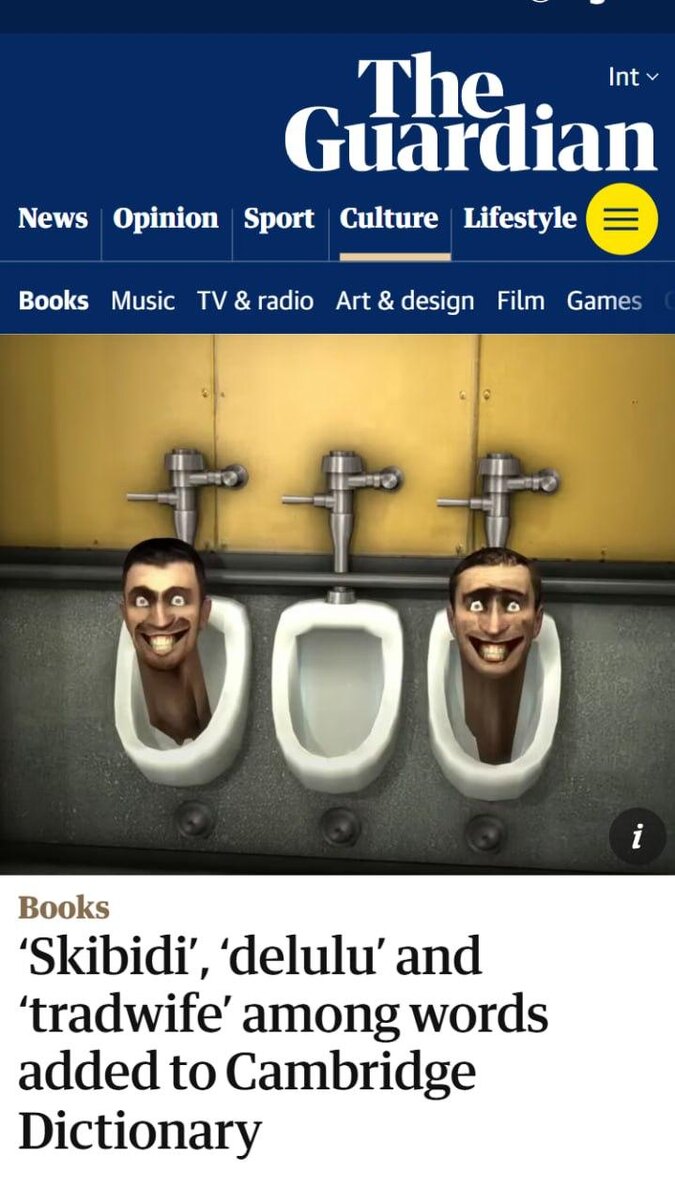Select Art & design subsection

(405, 301)
